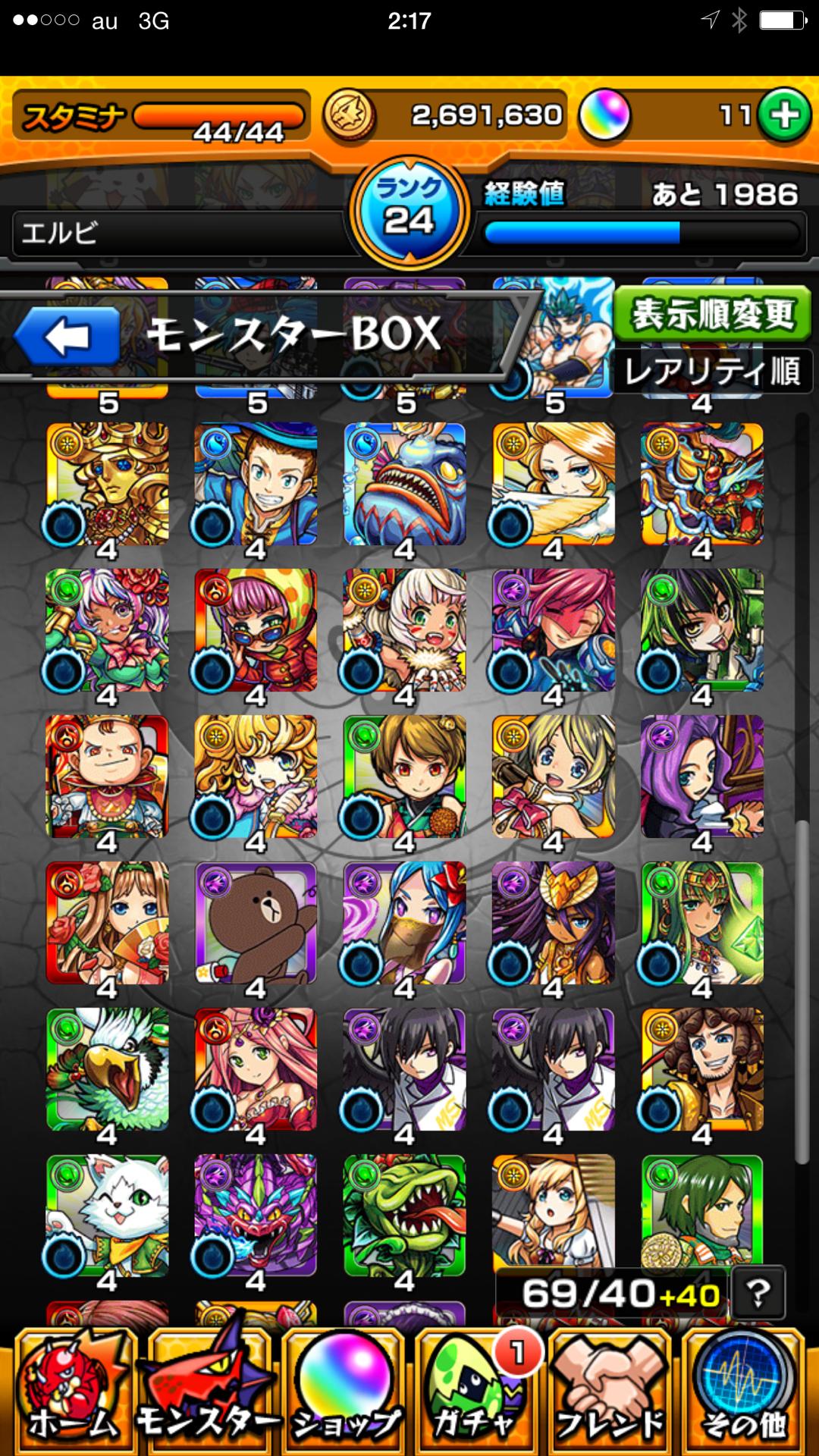Select the red-hooded girl with sunglasses
Image resolution: width=819 pixels, height=1456 pixels.
point(256,630)
